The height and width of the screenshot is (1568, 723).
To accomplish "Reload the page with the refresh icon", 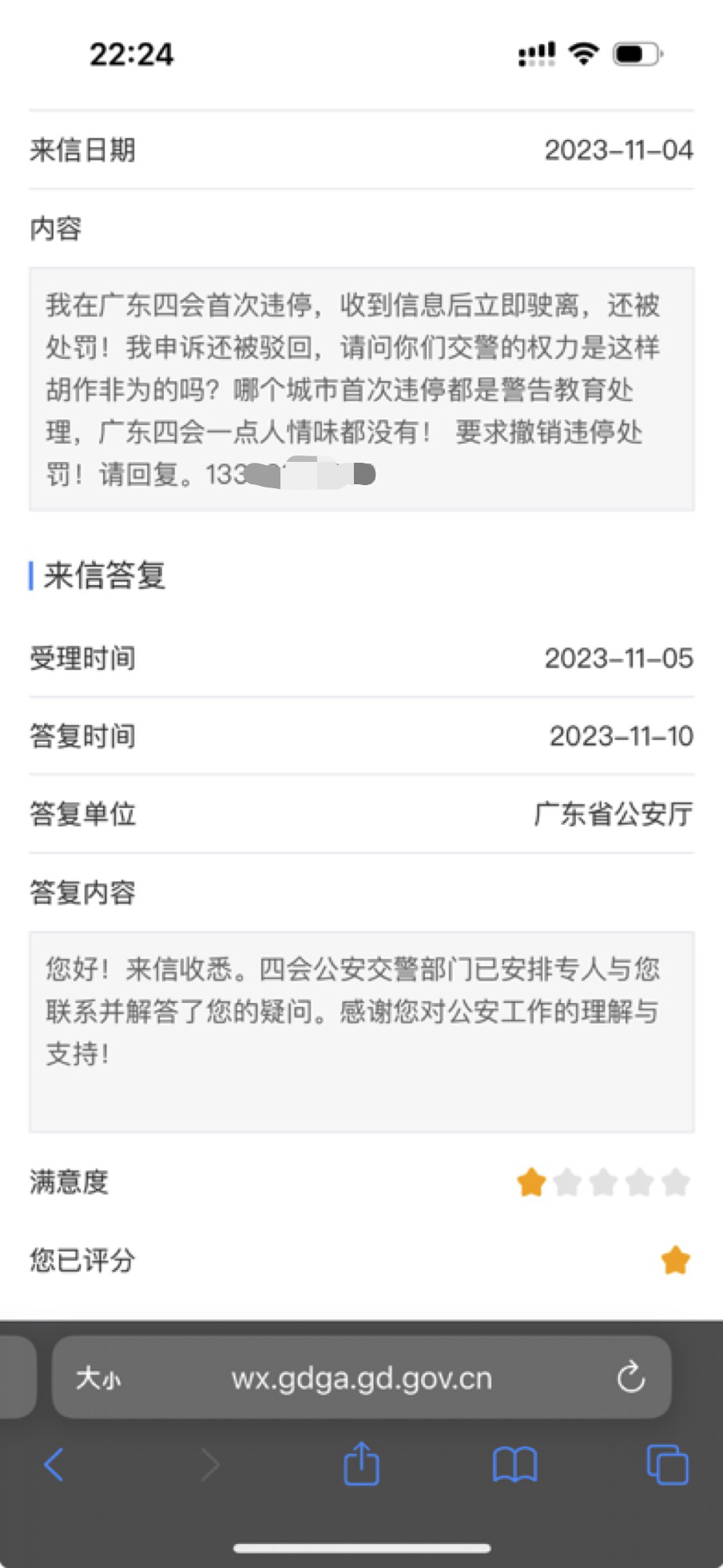I will 630,1378.
